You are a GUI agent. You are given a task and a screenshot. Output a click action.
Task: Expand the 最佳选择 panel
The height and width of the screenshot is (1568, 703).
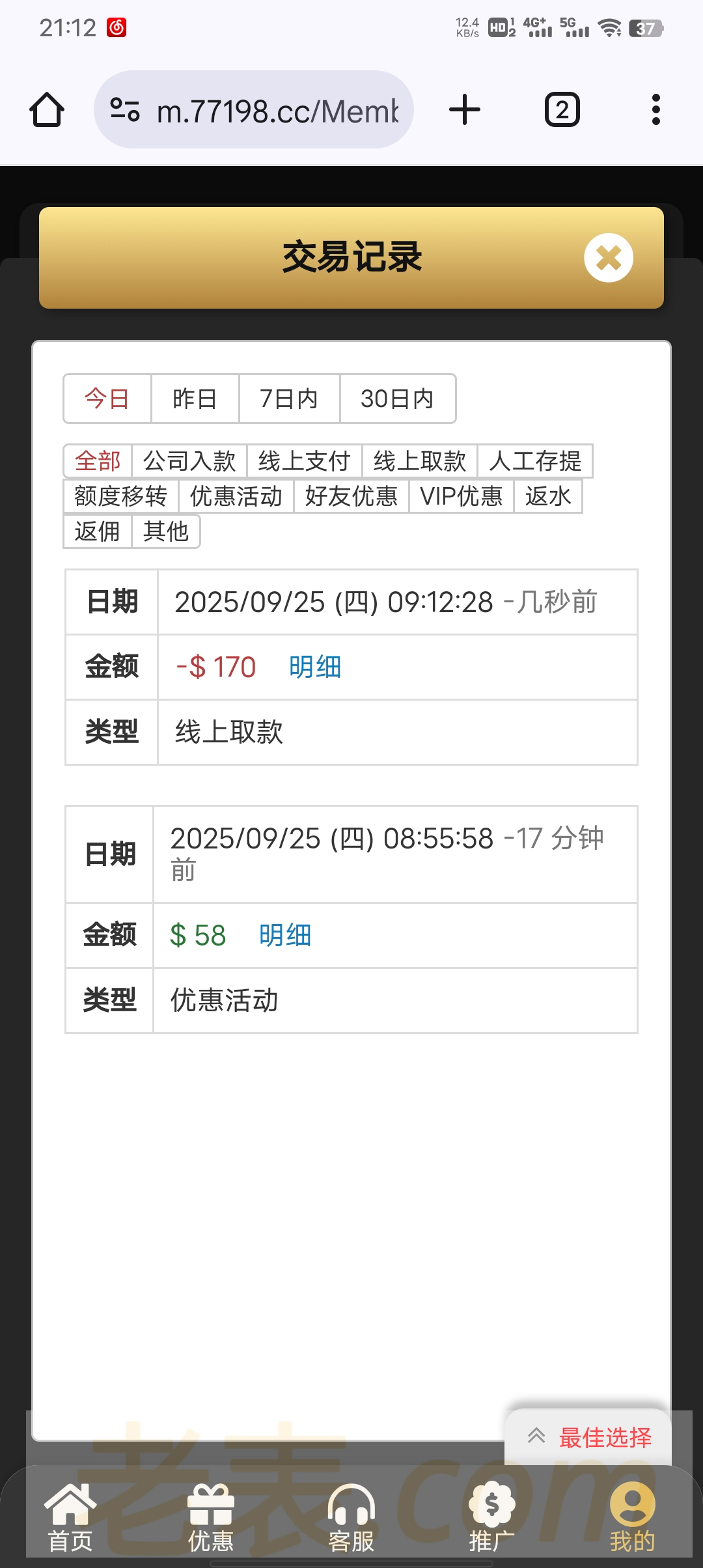pos(589,1437)
